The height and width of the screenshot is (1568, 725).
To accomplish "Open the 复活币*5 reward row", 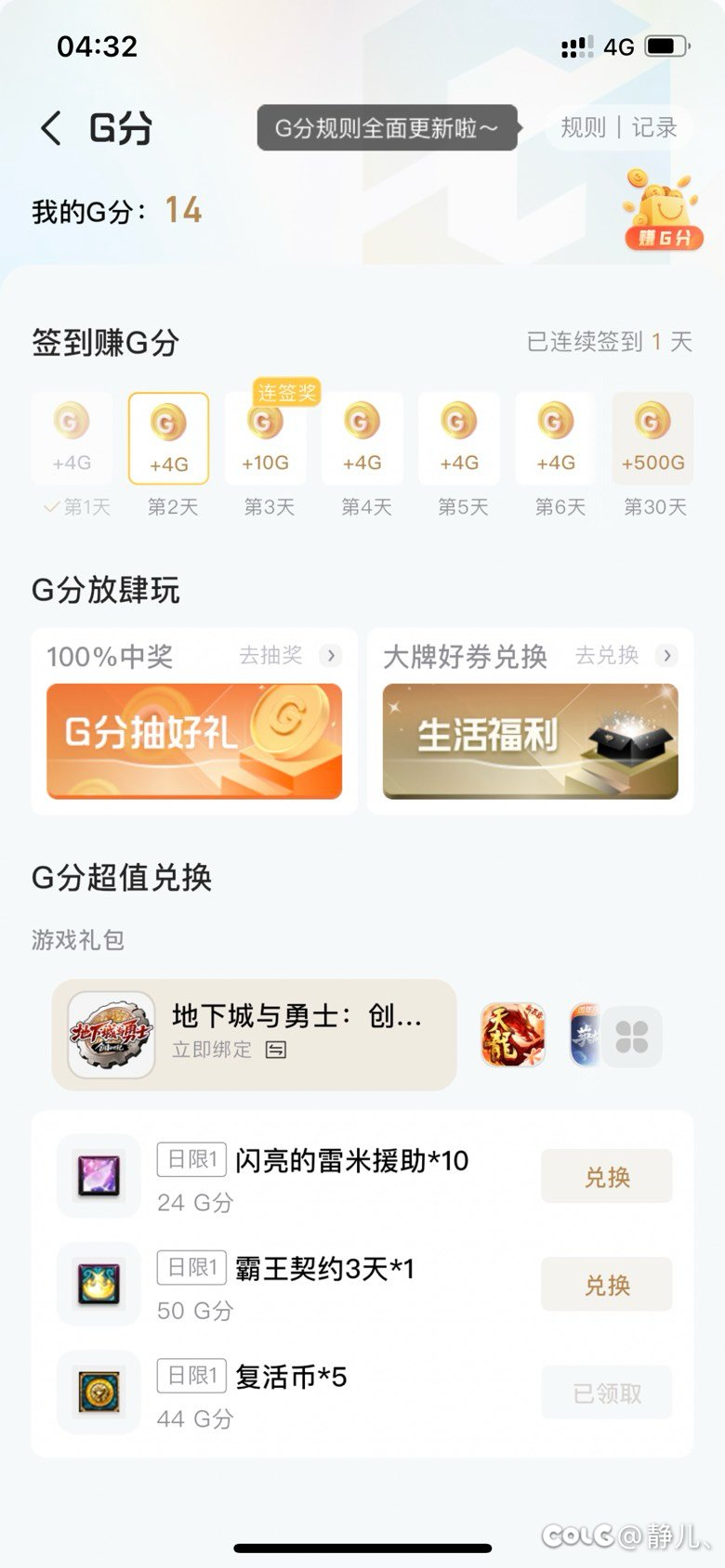I will coord(362,1393).
